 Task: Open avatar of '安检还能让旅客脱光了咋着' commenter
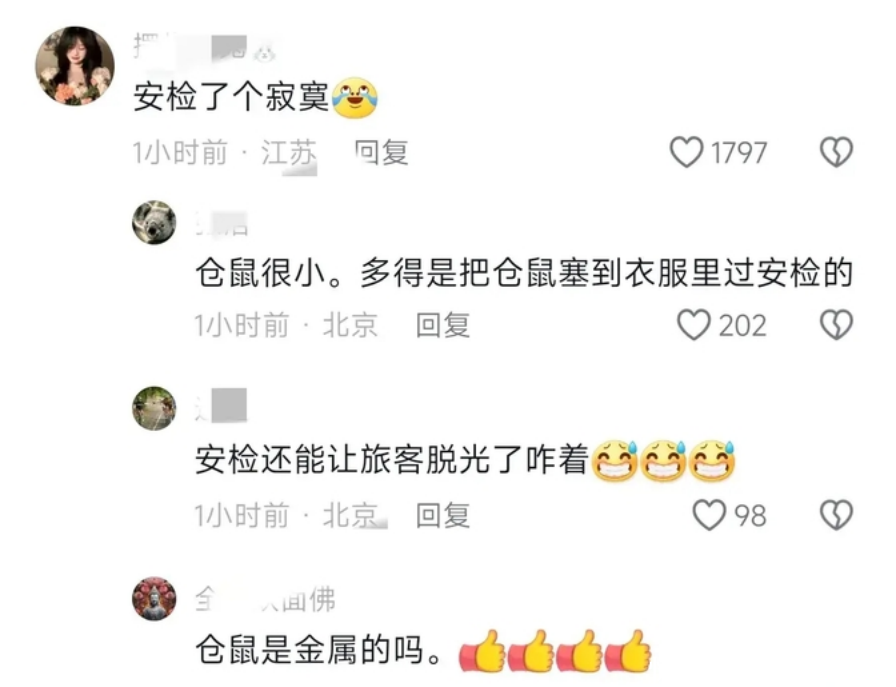point(155,408)
